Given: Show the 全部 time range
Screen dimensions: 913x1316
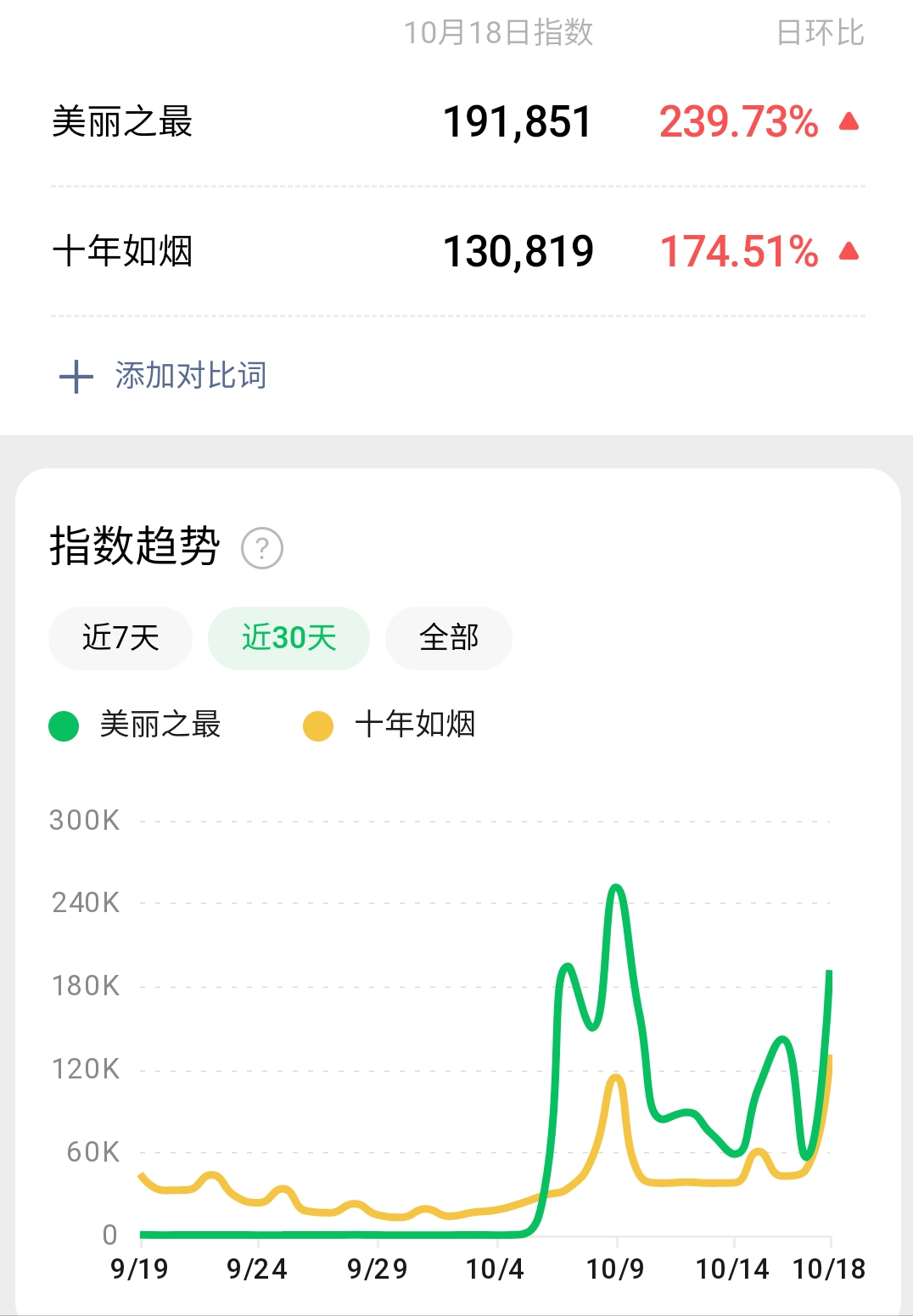Looking at the screenshot, I should [x=449, y=638].
